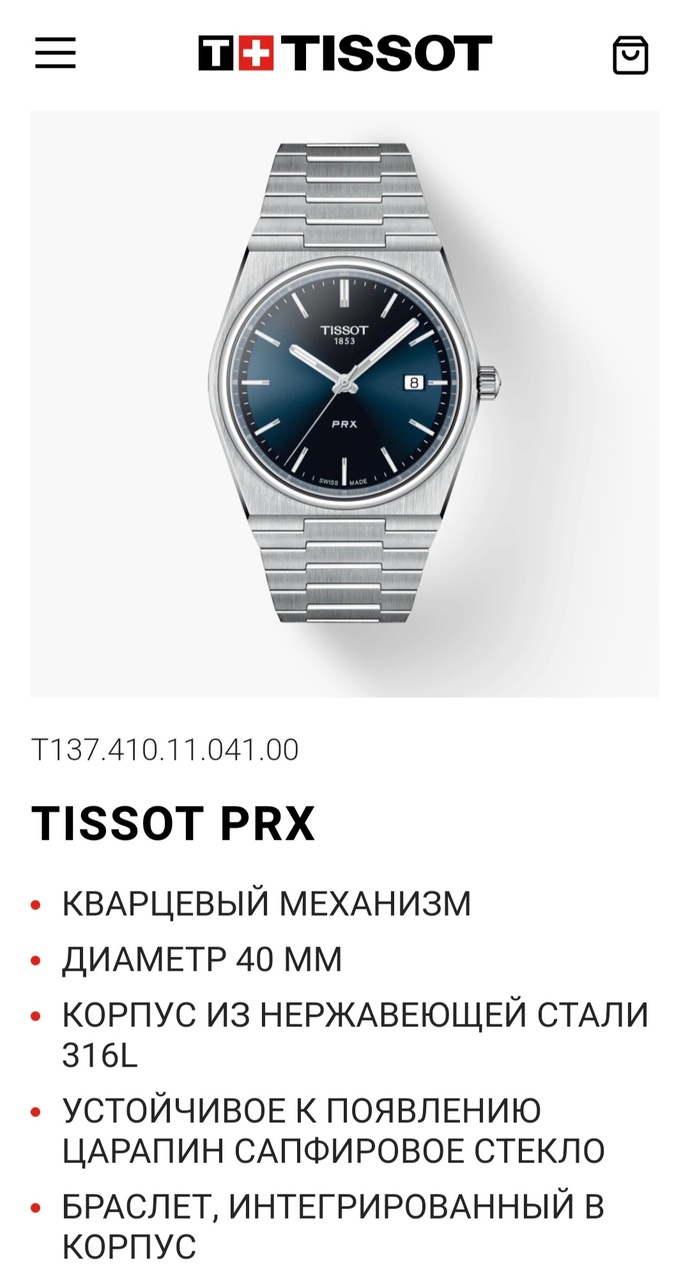Open the hamburger menu
Viewport: 690px width, 1280px height.
coord(55,54)
